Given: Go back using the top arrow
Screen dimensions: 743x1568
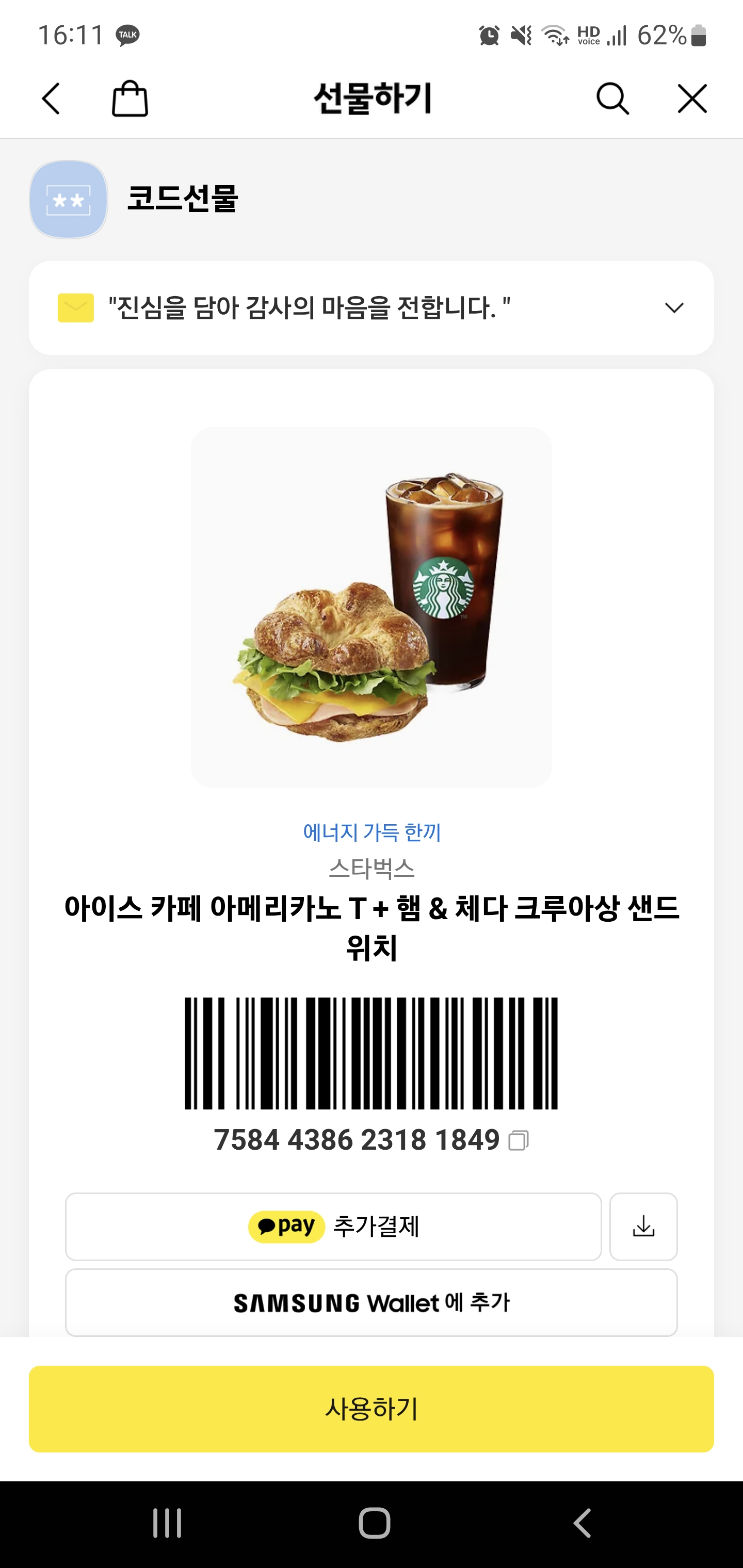Looking at the screenshot, I should pos(51,99).
